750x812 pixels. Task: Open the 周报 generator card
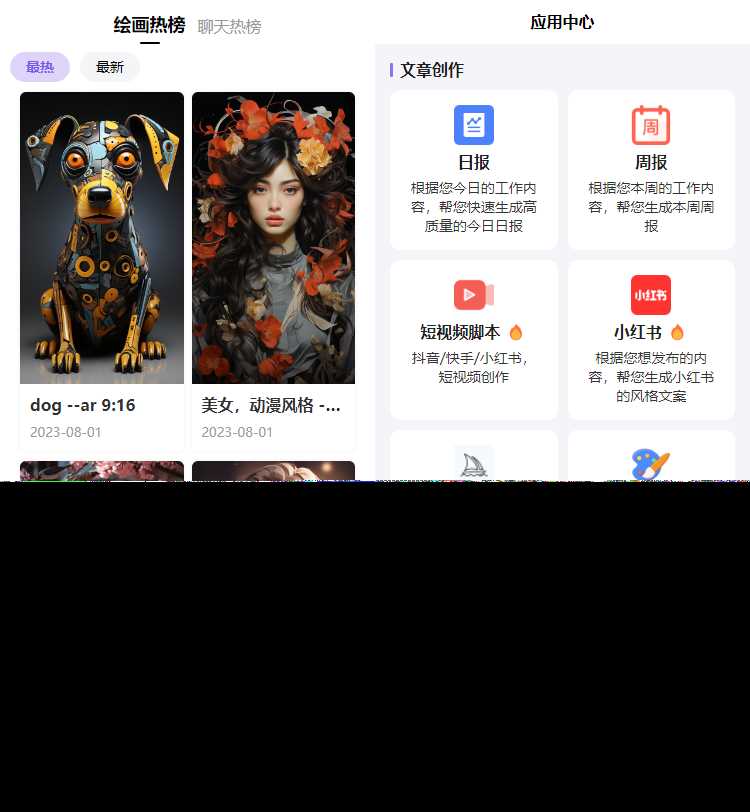pos(650,168)
